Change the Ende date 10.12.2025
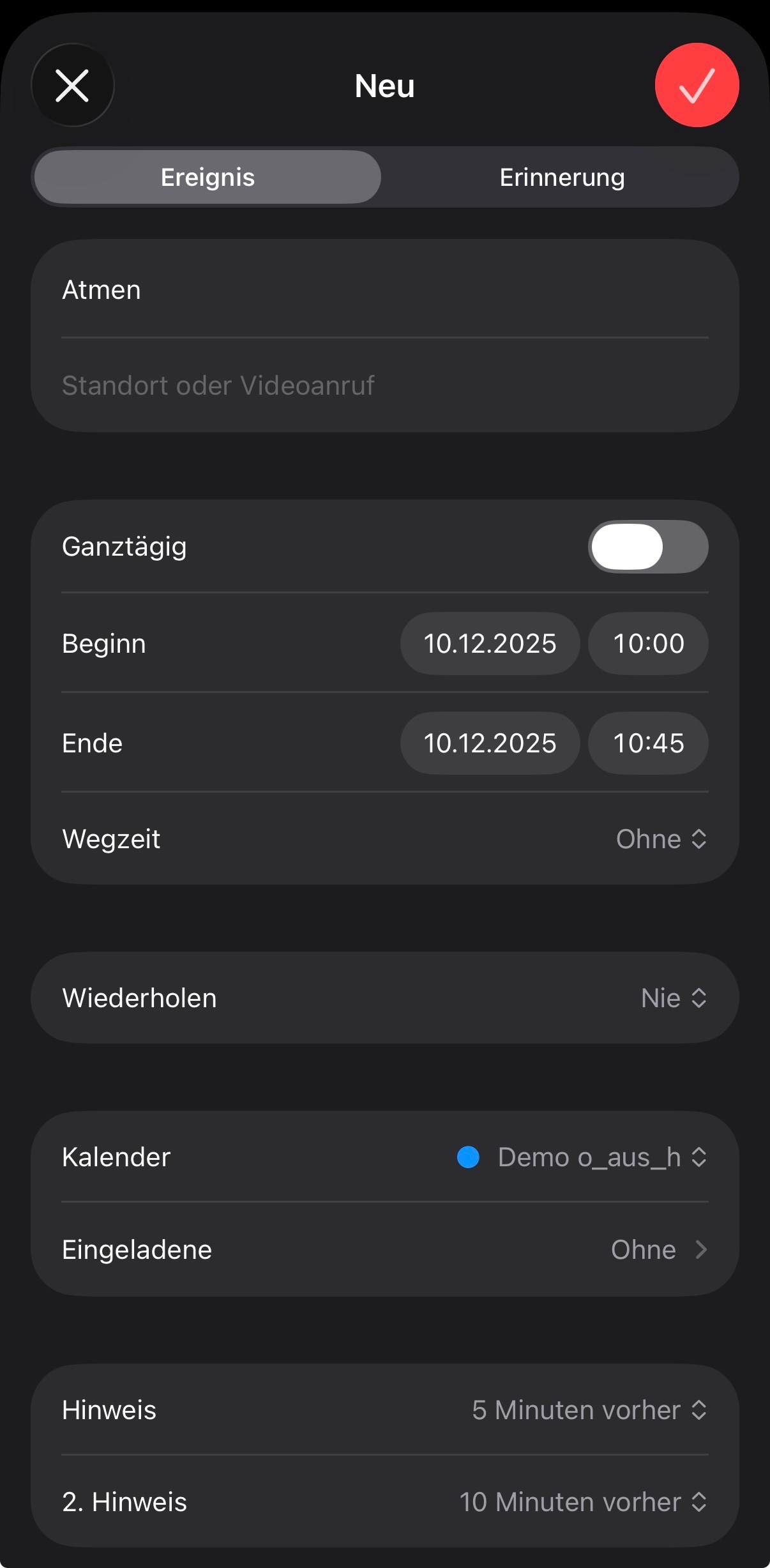Image resolution: width=770 pixels, height=1568 pixels. click(490, 743)
